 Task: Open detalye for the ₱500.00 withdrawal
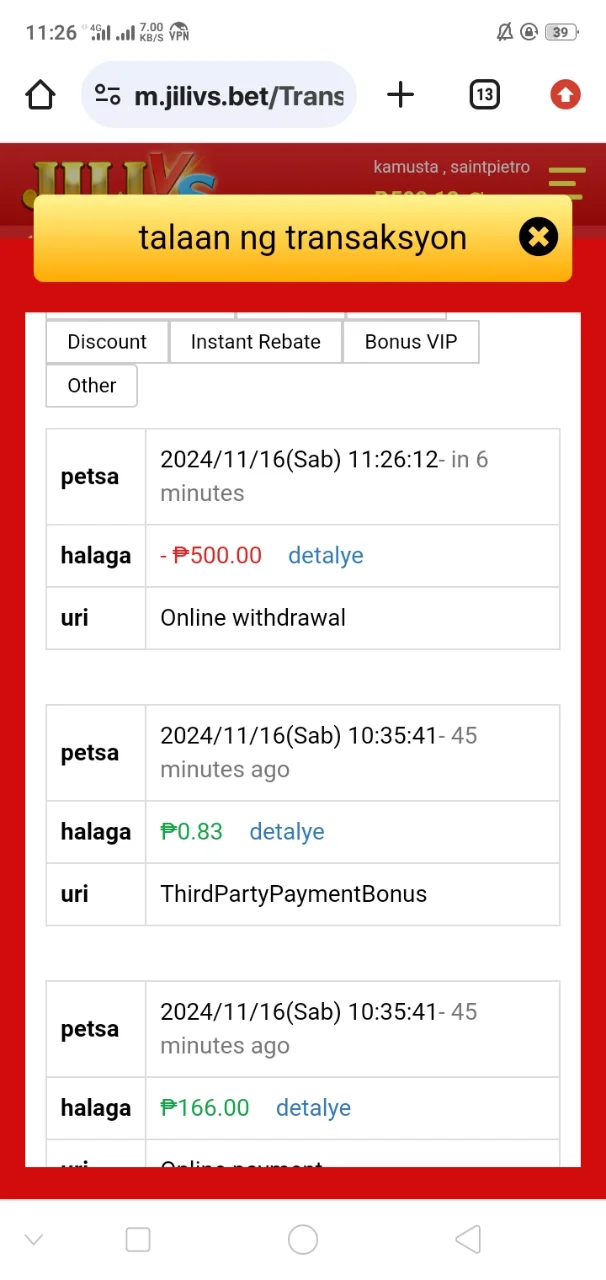[326, 556]
